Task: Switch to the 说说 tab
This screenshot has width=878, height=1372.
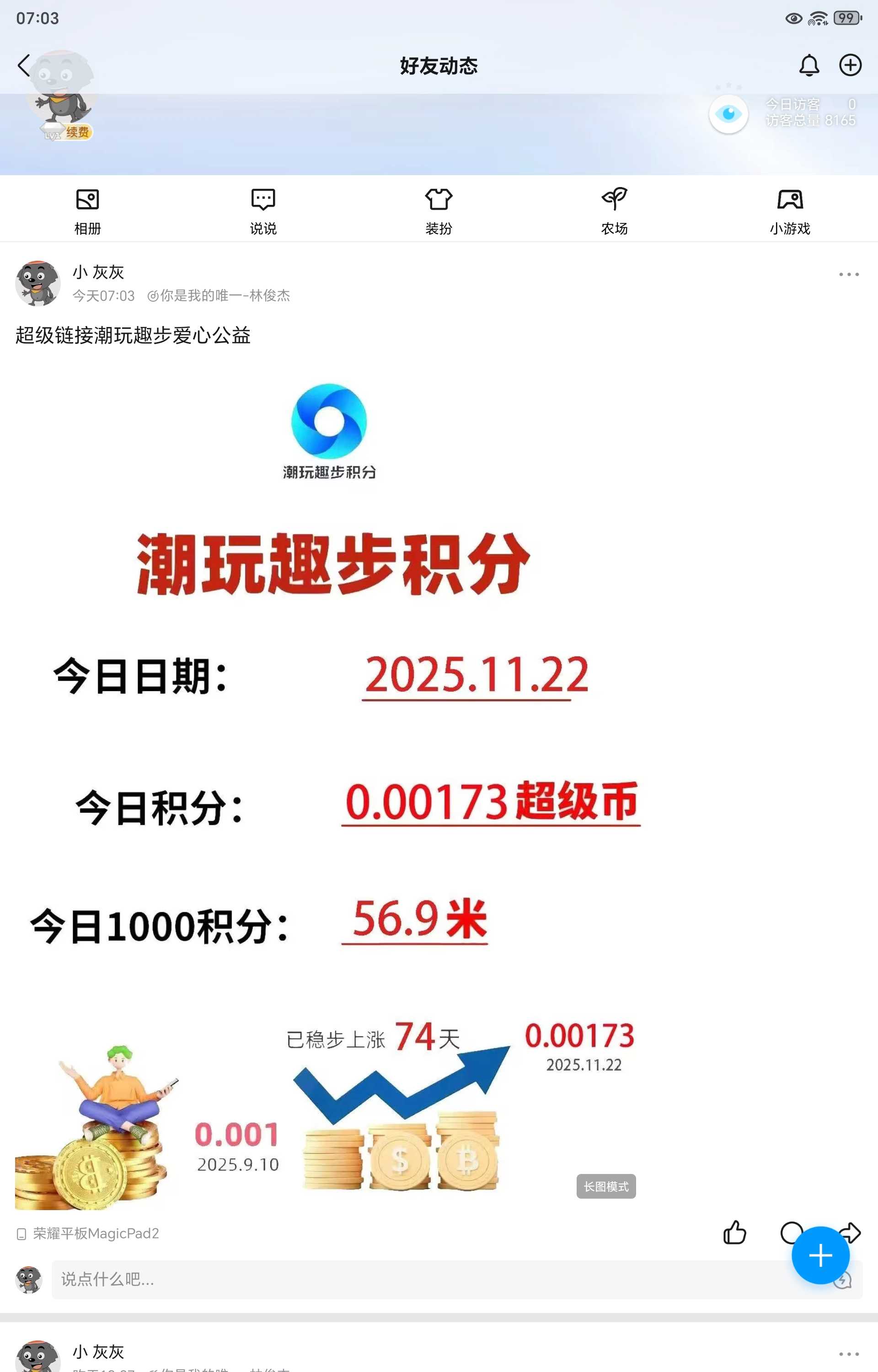Action: [263, 209]
